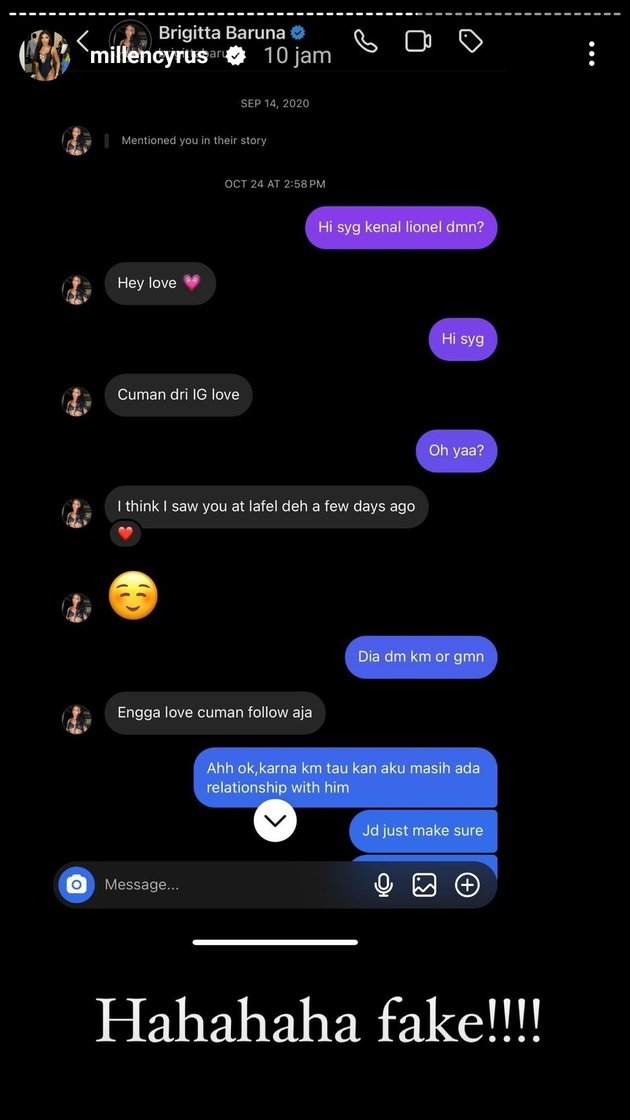Open millencyrus profile from story header

tap(149, 56)
